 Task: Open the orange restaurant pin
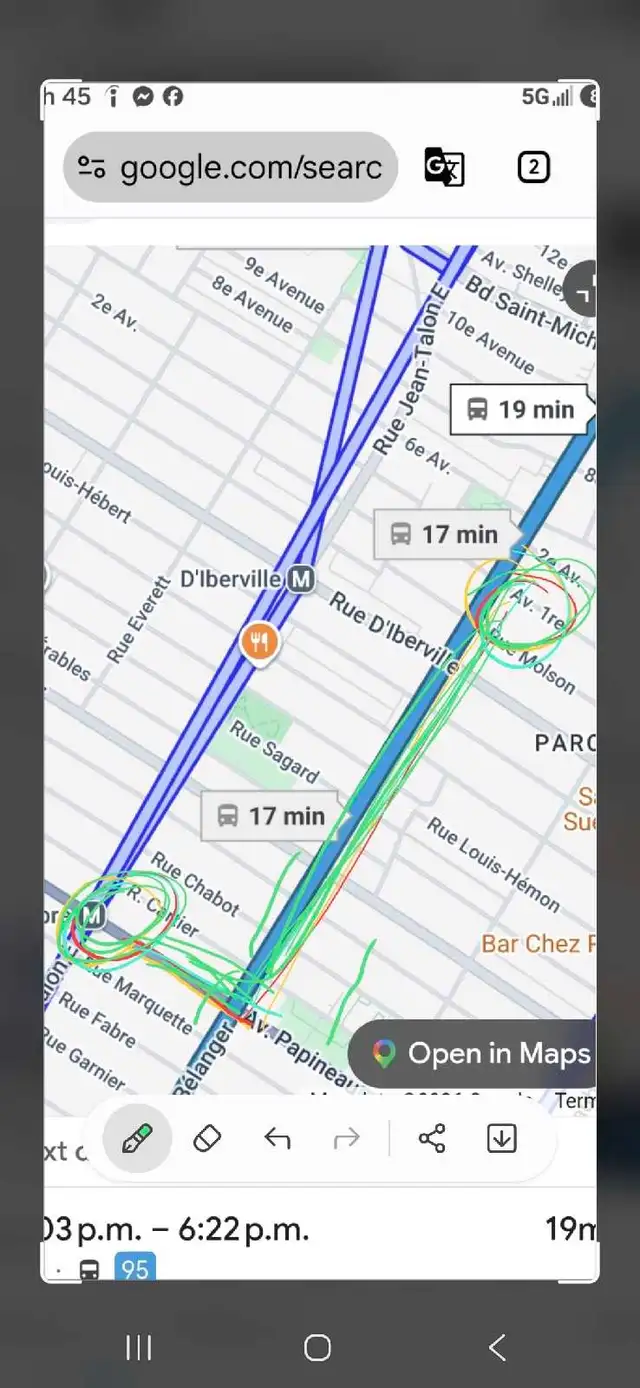coord(260,642)
